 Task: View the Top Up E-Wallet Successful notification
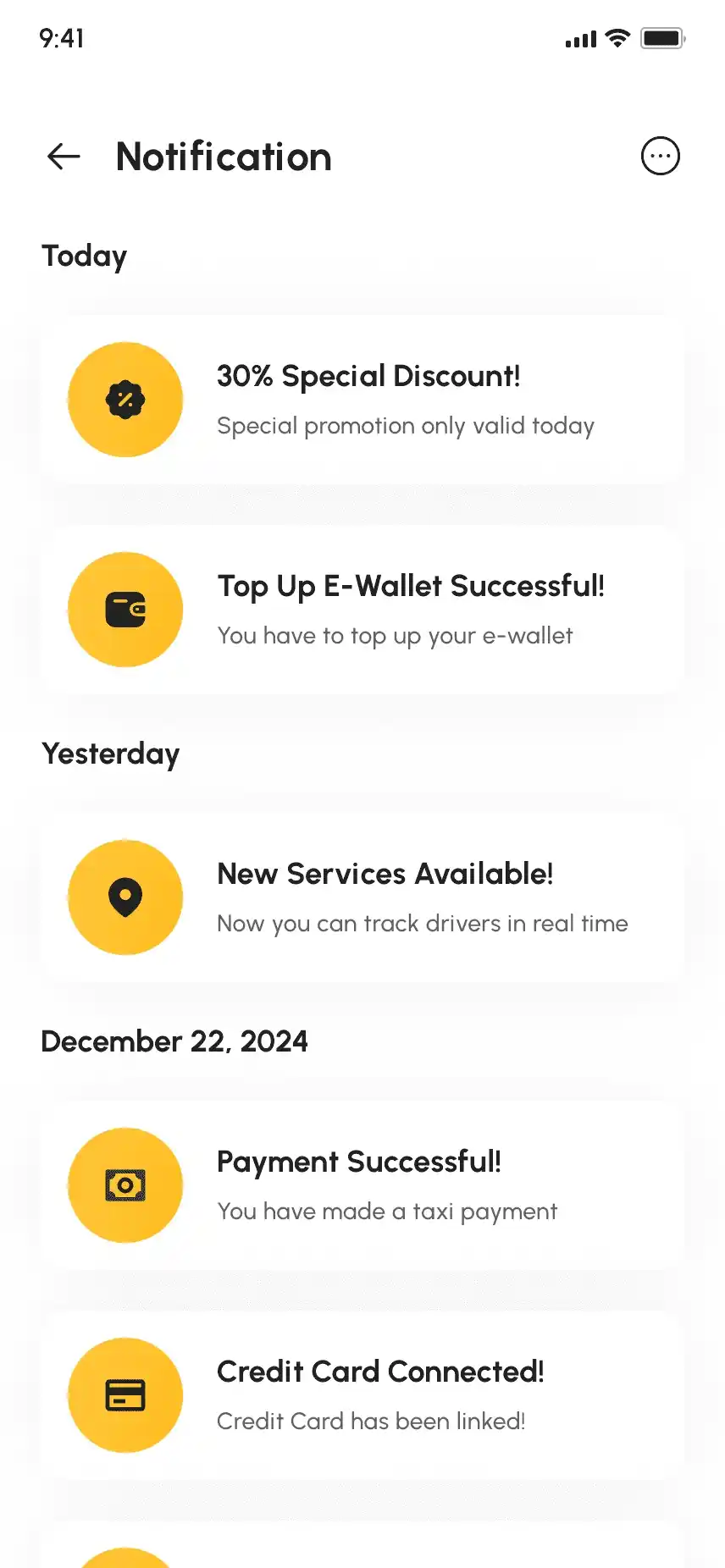tap(362, 610)
